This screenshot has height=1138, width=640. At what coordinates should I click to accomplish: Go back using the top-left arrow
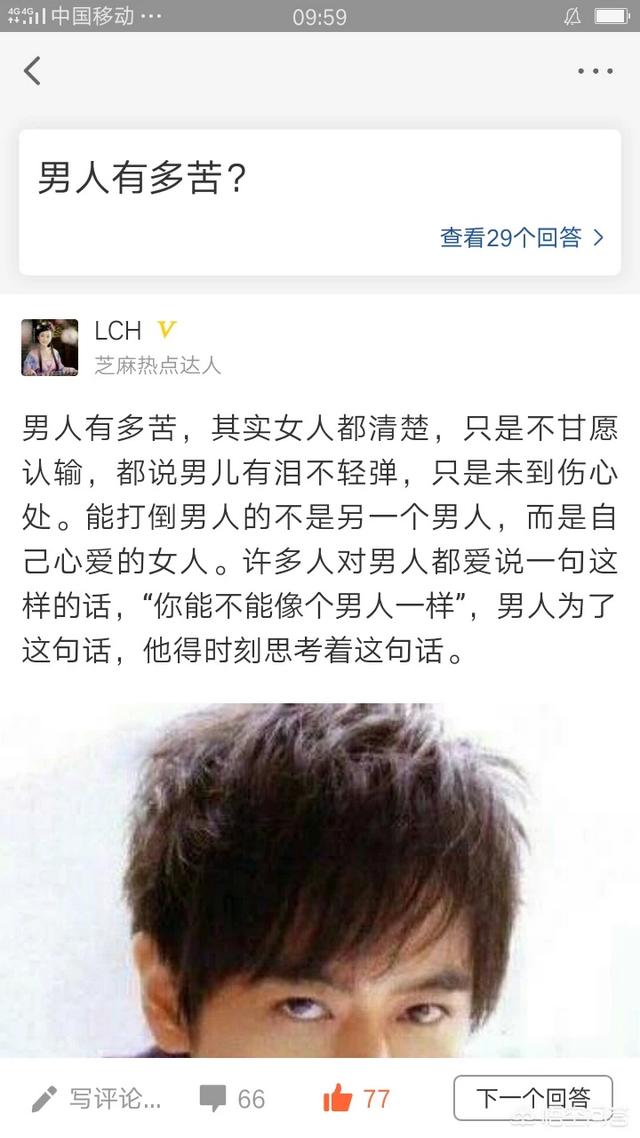coord(33,70)
